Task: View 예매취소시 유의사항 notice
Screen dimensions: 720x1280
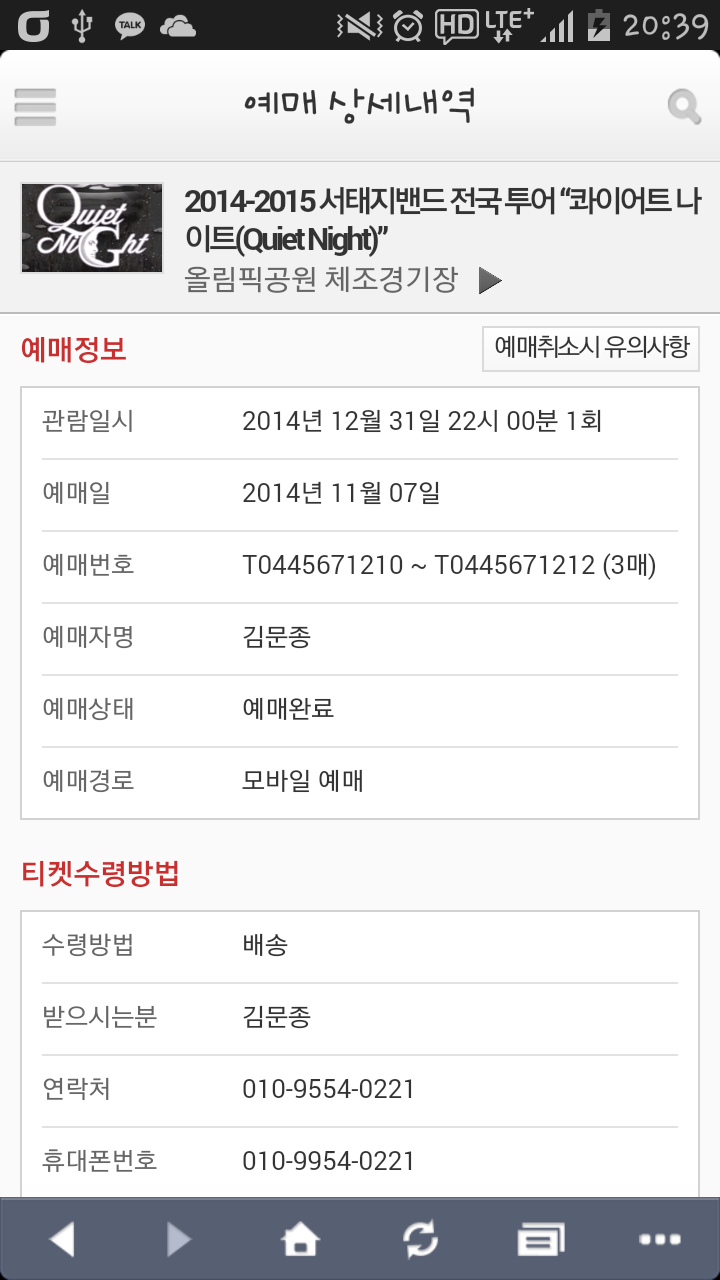Action: 591,349
